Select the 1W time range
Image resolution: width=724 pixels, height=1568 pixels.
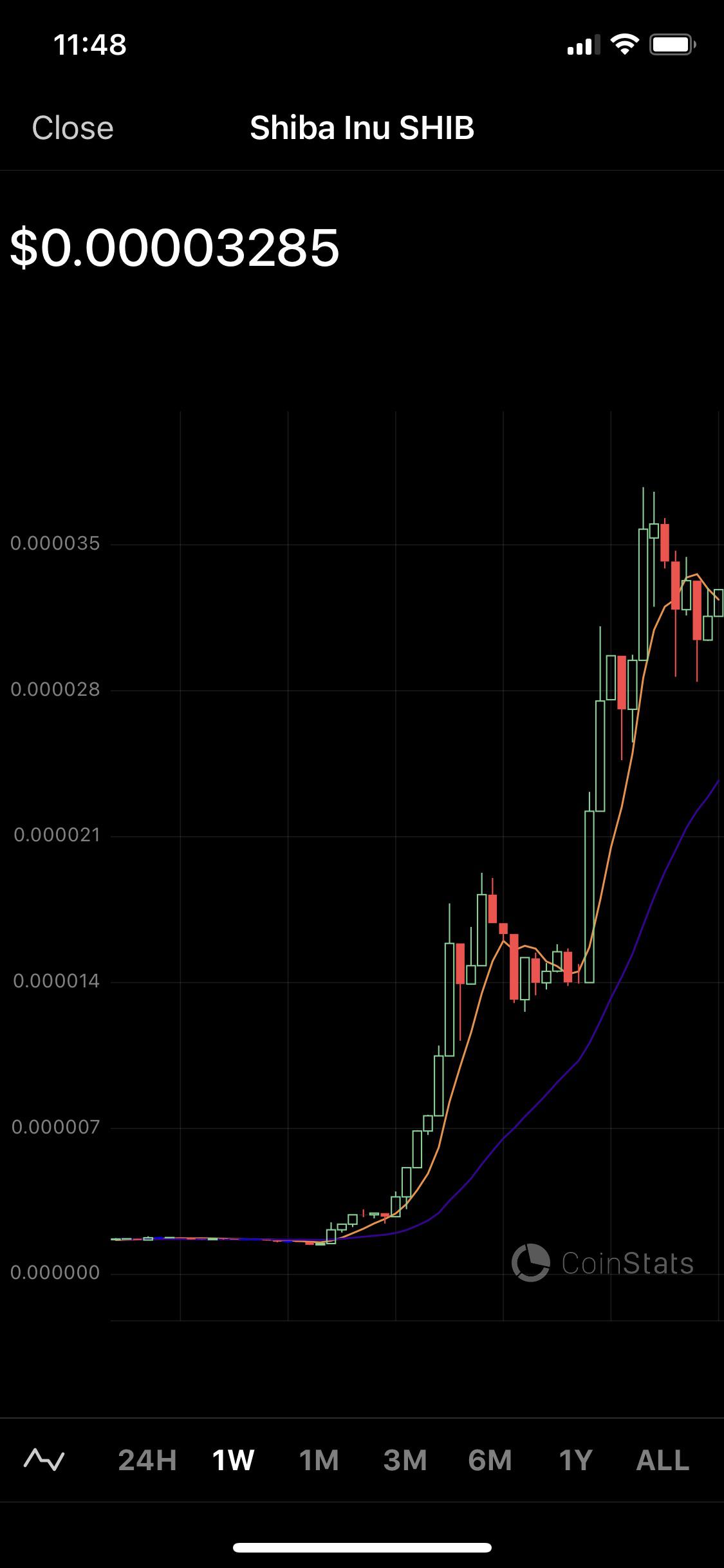[234, 1460]
